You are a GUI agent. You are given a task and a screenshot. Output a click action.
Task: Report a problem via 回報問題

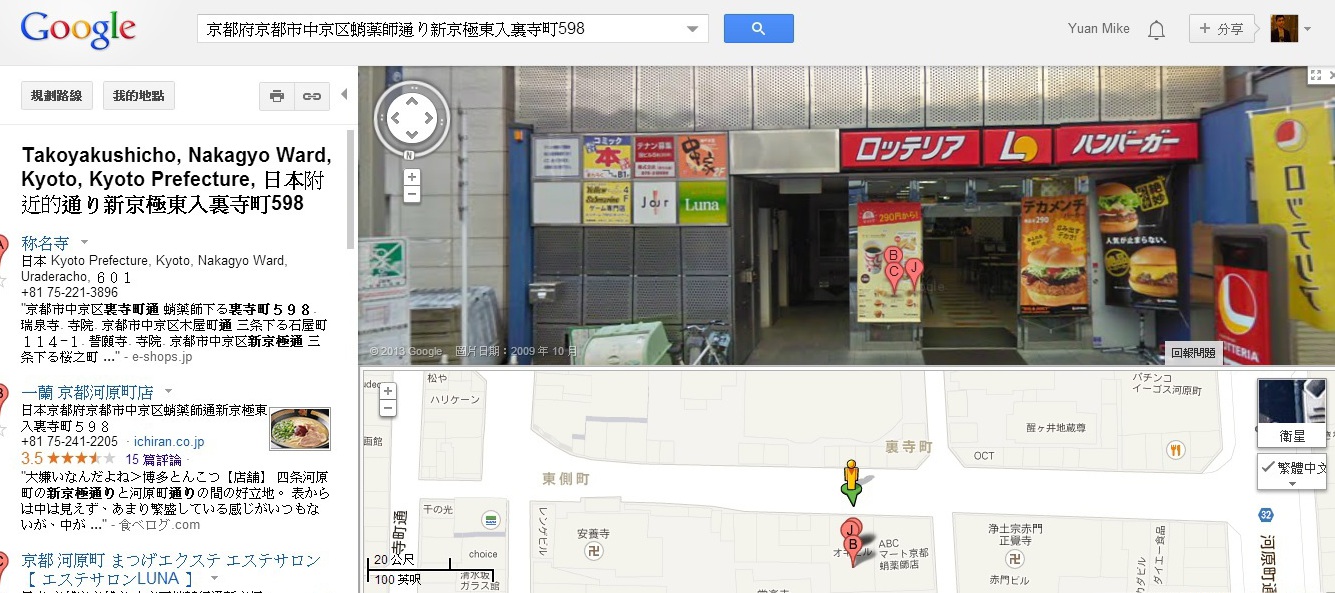1193,352
